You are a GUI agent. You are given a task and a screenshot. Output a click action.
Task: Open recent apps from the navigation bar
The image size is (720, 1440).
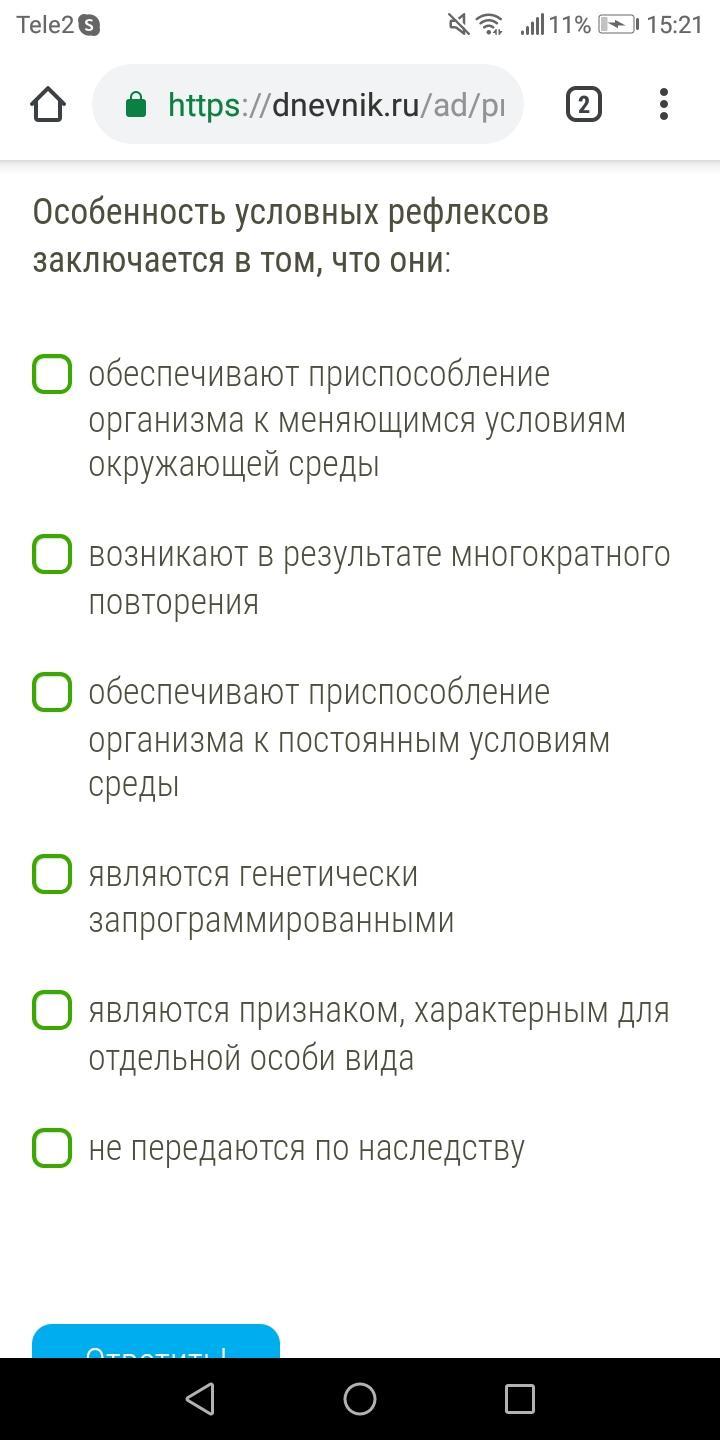point(519,1399)
